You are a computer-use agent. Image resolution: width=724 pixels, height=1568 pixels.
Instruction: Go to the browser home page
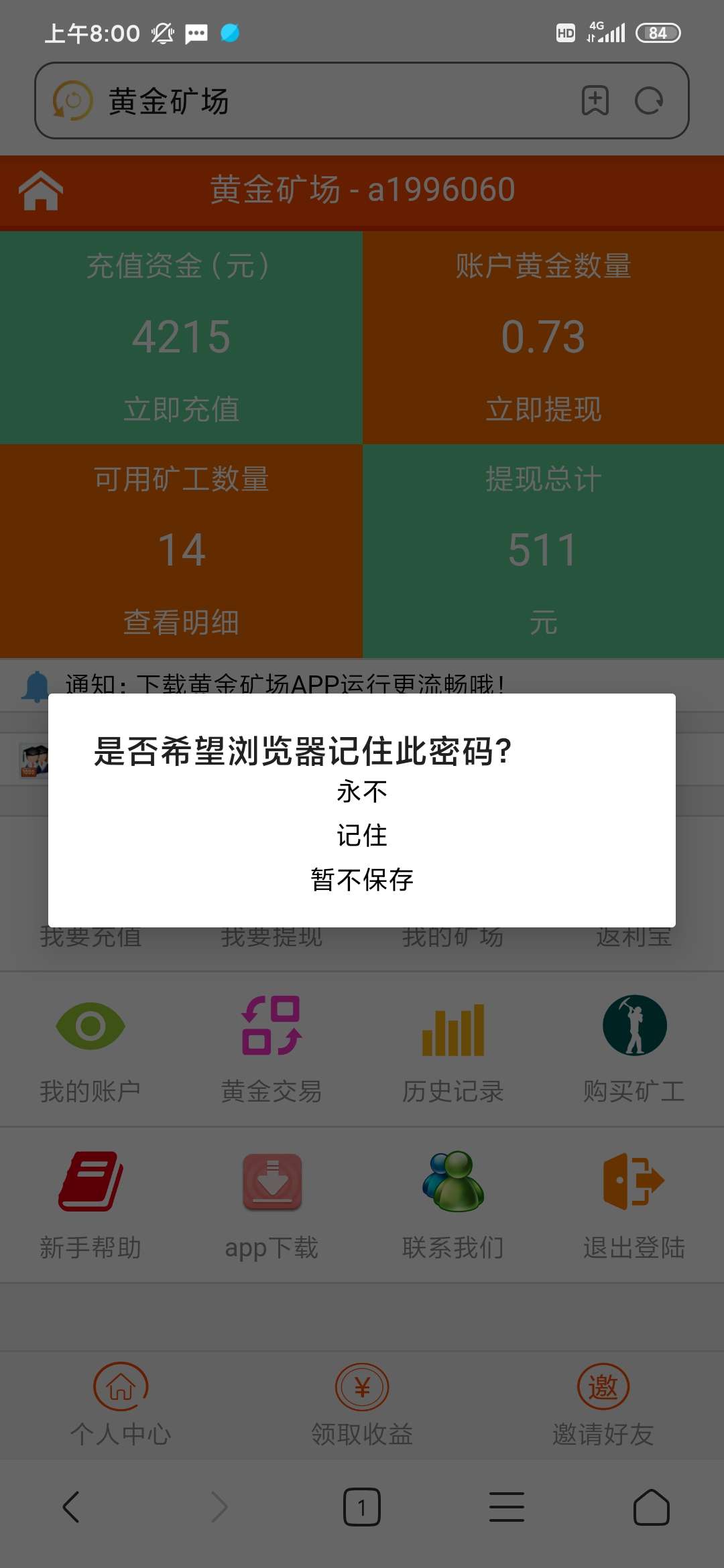tap(651, 1507)
